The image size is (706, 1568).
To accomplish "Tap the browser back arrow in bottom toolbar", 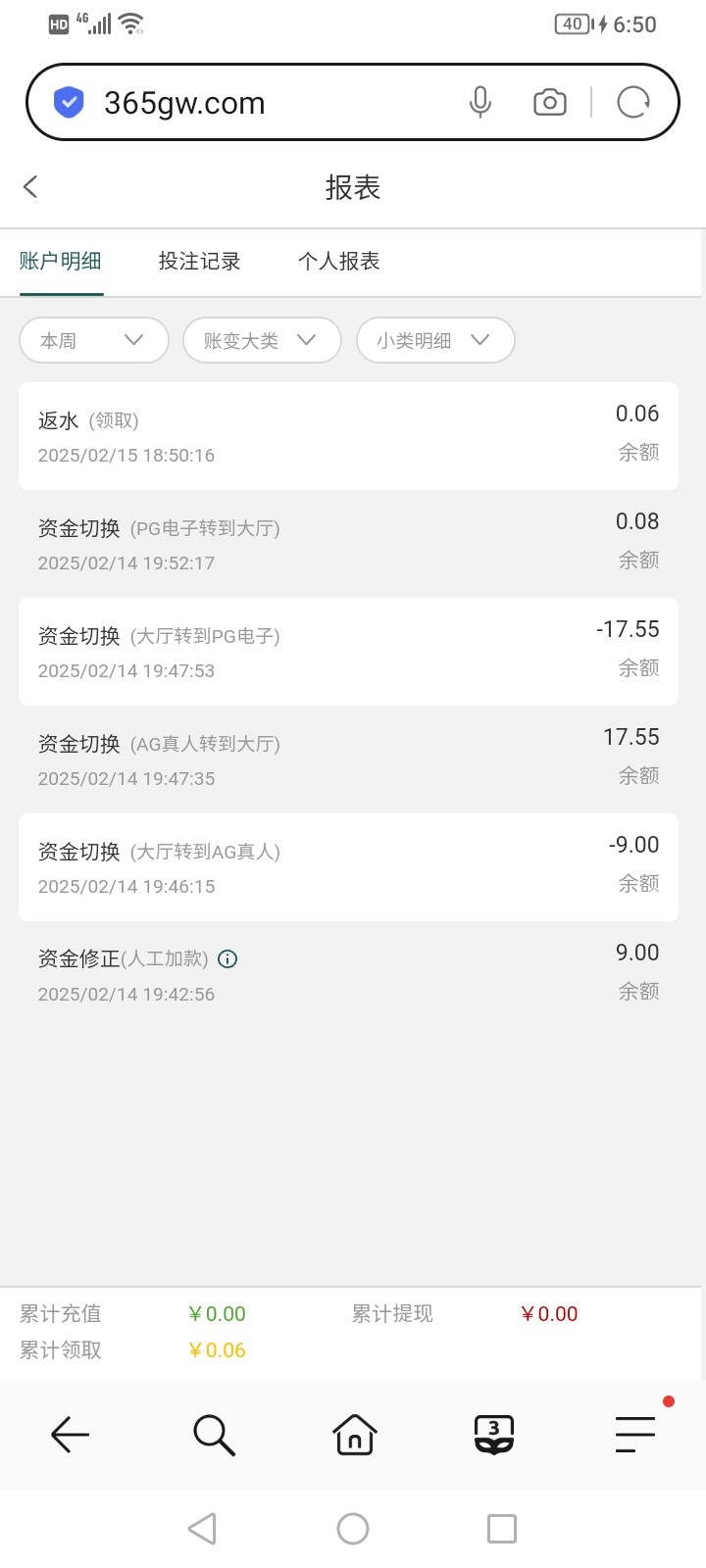I will point(70,1435).
